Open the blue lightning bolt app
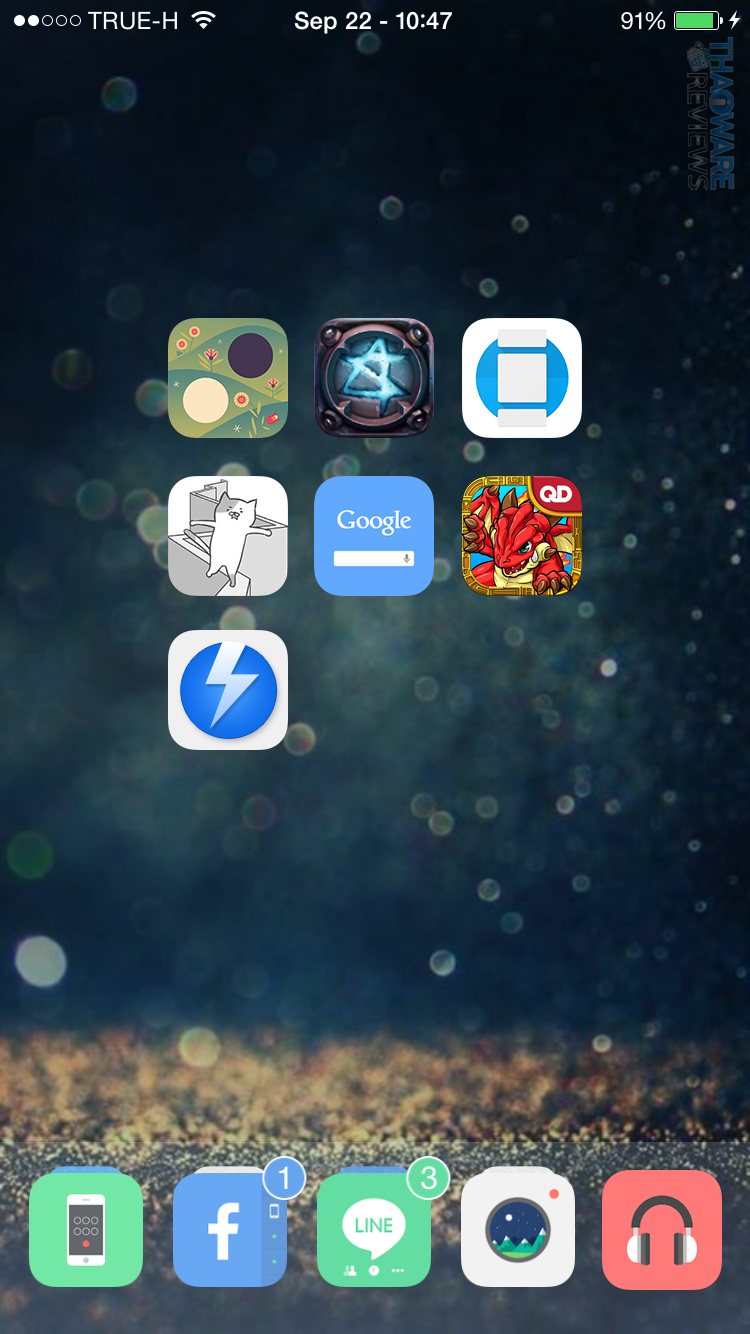 [x=228, y=690]
